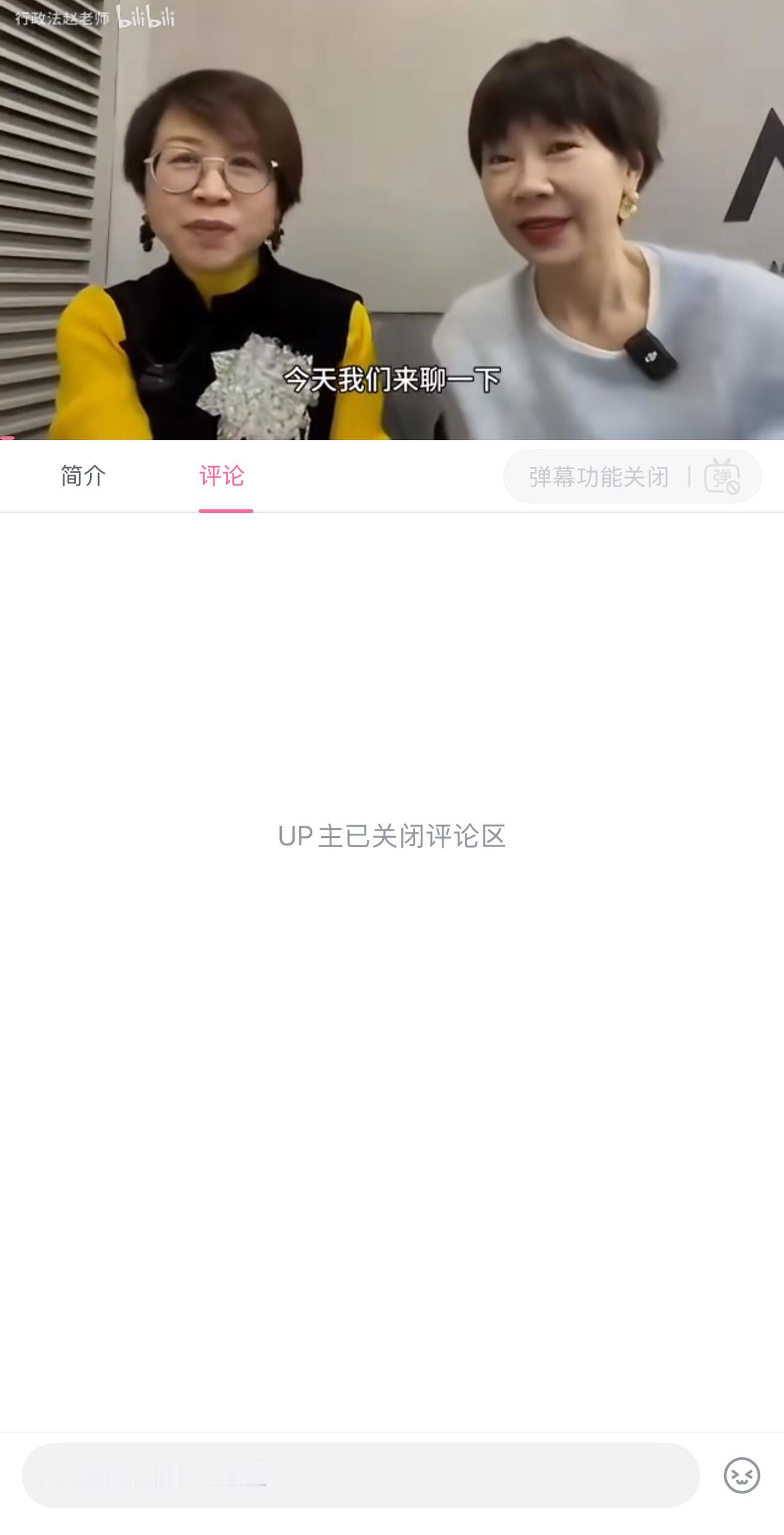This screenshot has width=784, height=1535.
Task: Tap the UP 主已关闭评论区 message
Action: (x=392, y=836)
